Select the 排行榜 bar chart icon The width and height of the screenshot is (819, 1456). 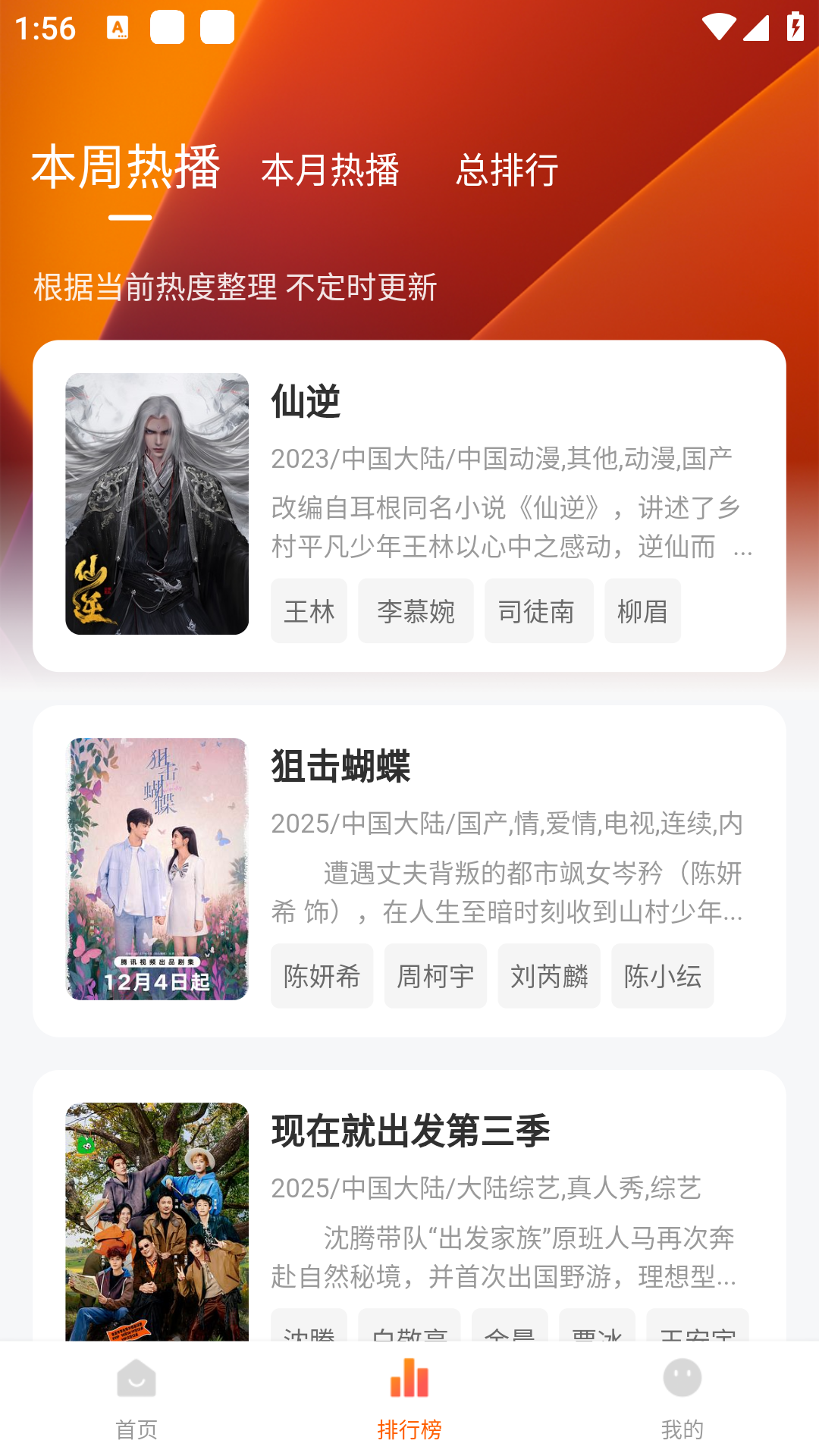click(409, 1377)
